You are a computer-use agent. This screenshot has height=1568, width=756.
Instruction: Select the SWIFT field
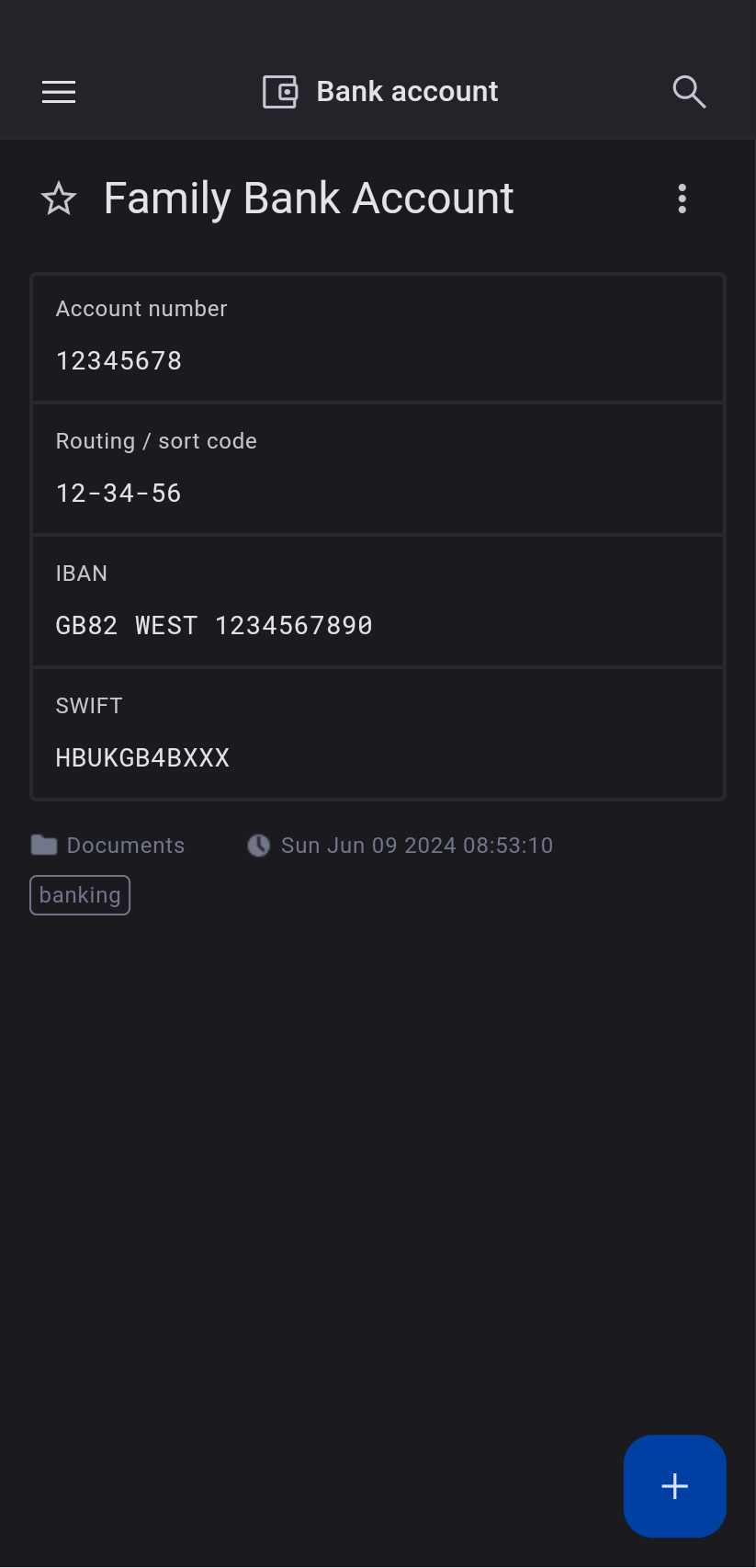pyautogui.click(x=378, y=734)
